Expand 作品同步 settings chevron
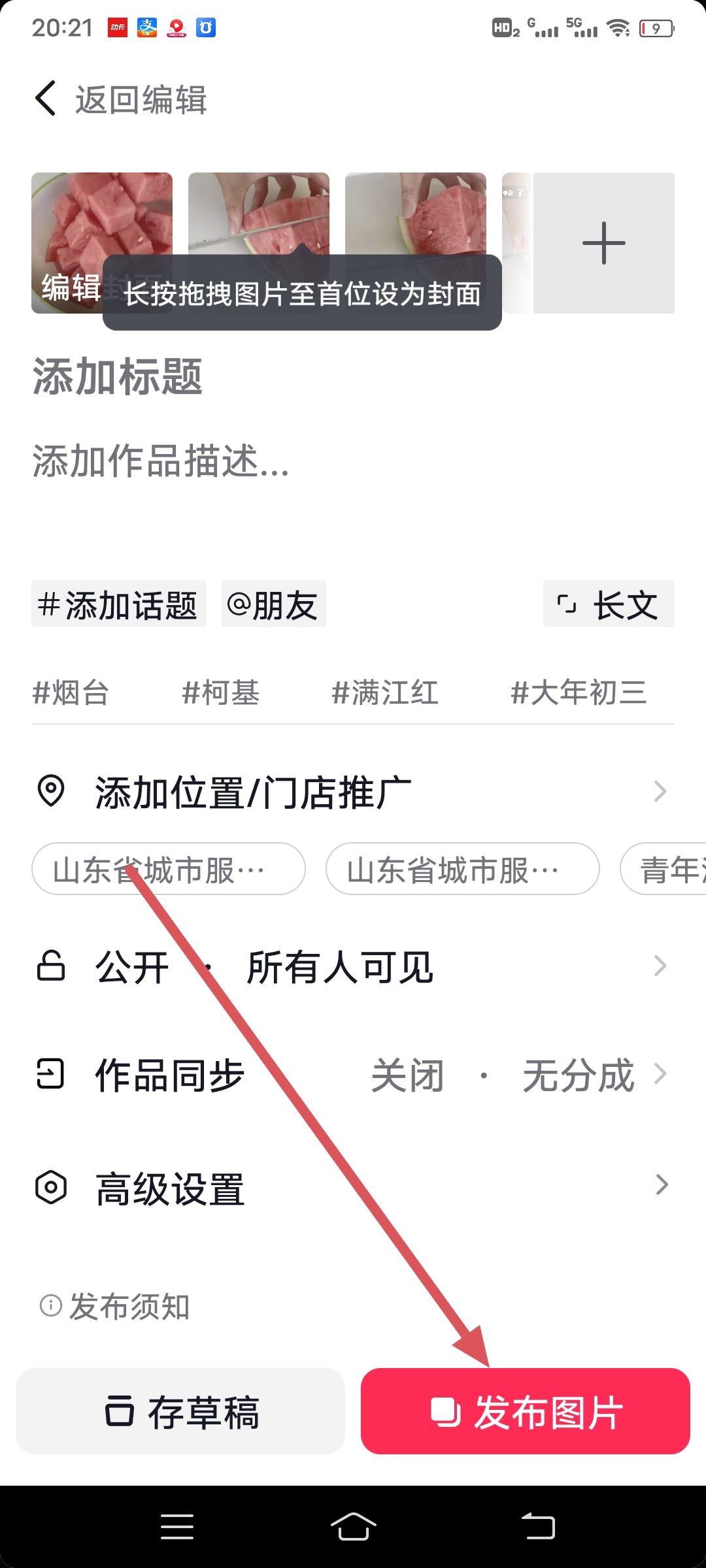706x1568 pixels. pyautogui.click(x=660, y=1075)
